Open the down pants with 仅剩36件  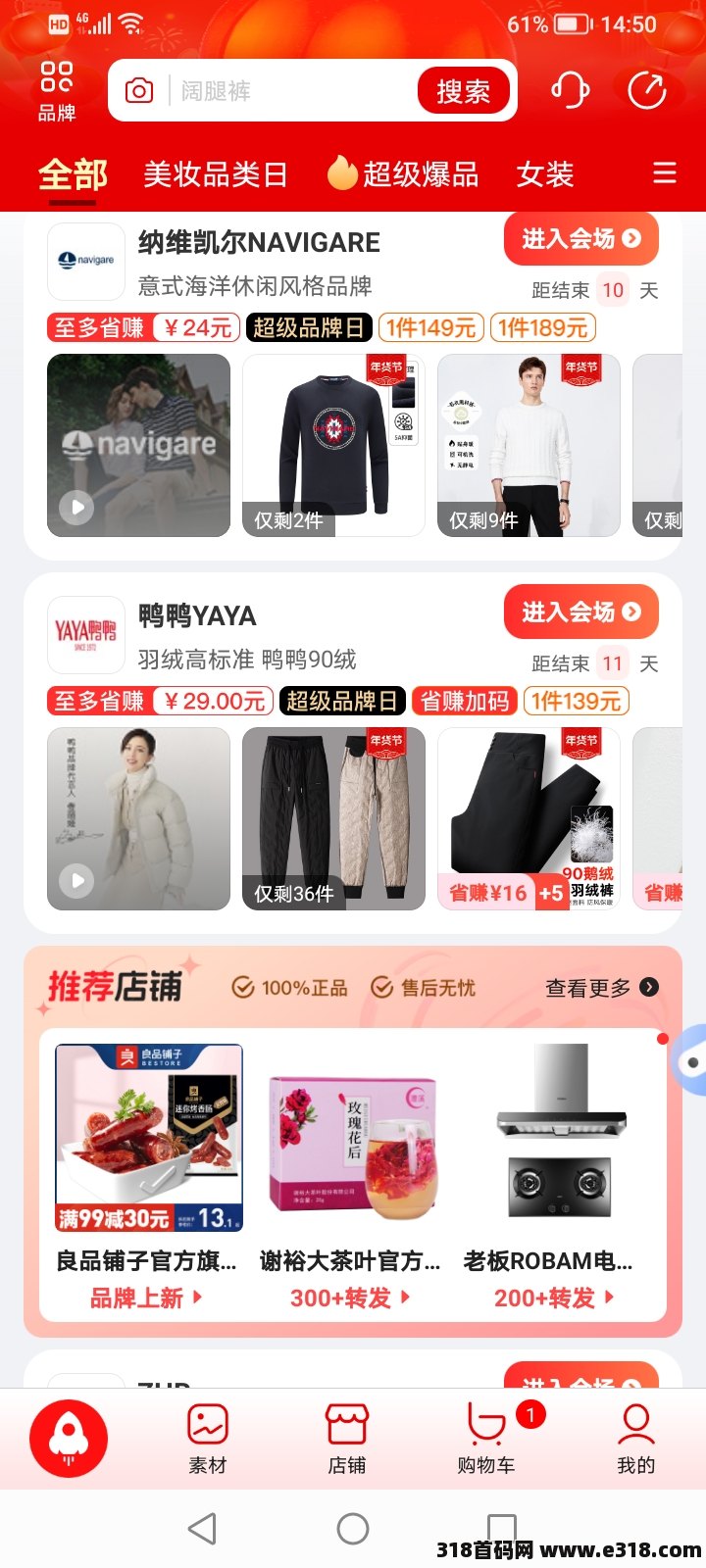point(333,818)
